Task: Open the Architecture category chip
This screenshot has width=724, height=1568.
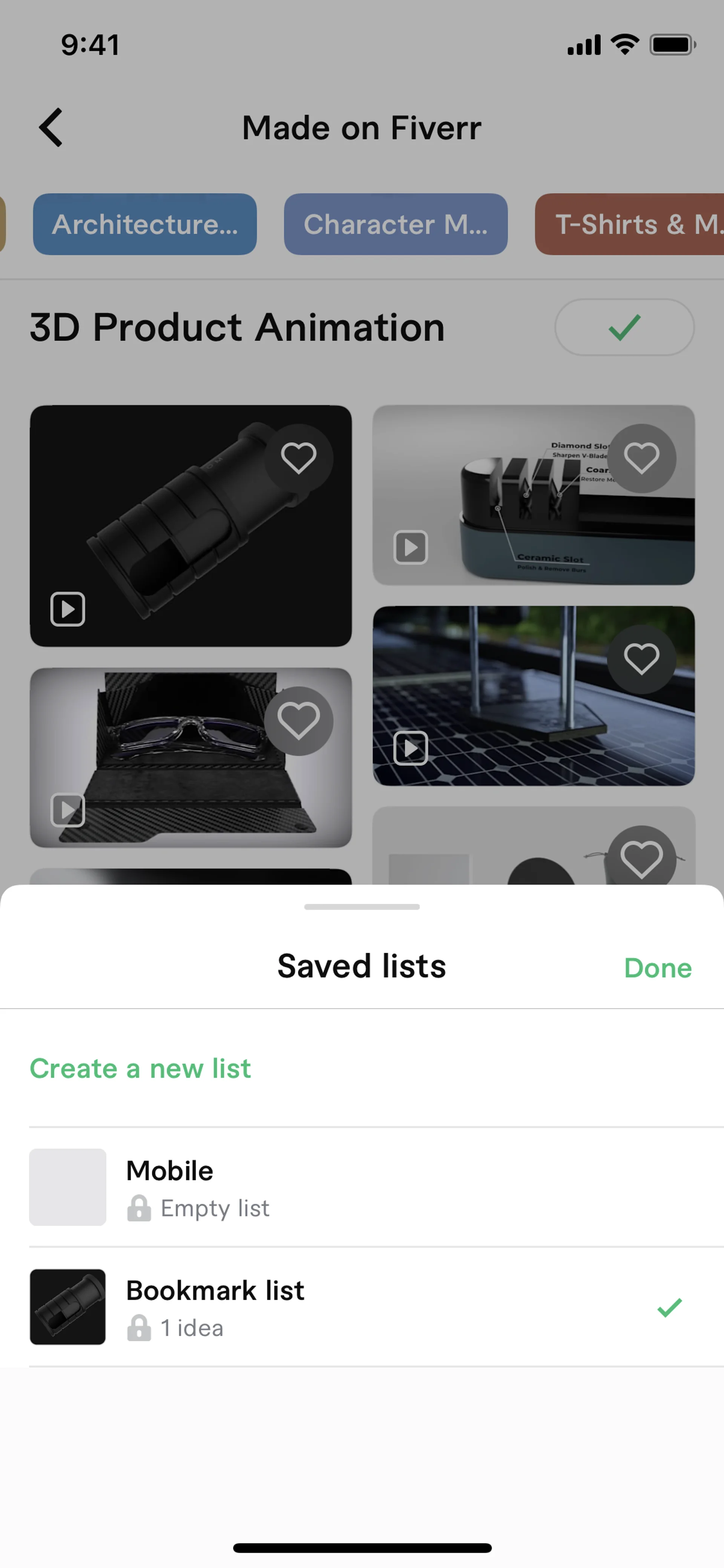Action: click(x=145, y=224)
